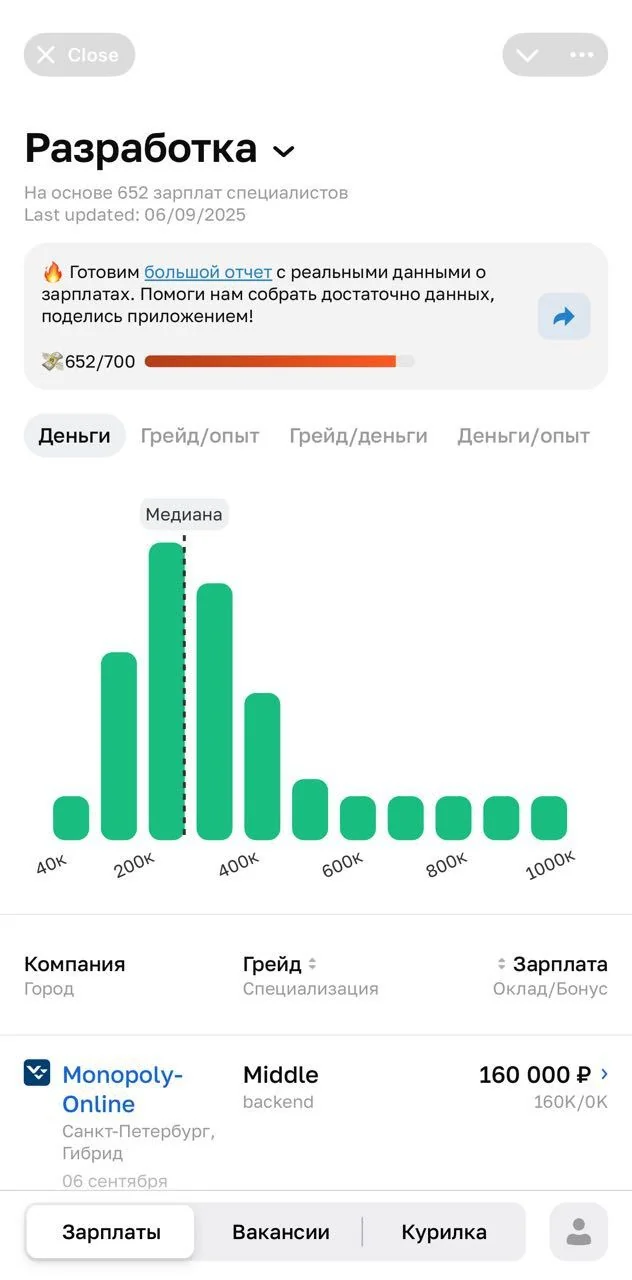Collapse the app with the down chevron
Image resolution: width=632 pixels, height=1280 pixels.
point(527,55)
